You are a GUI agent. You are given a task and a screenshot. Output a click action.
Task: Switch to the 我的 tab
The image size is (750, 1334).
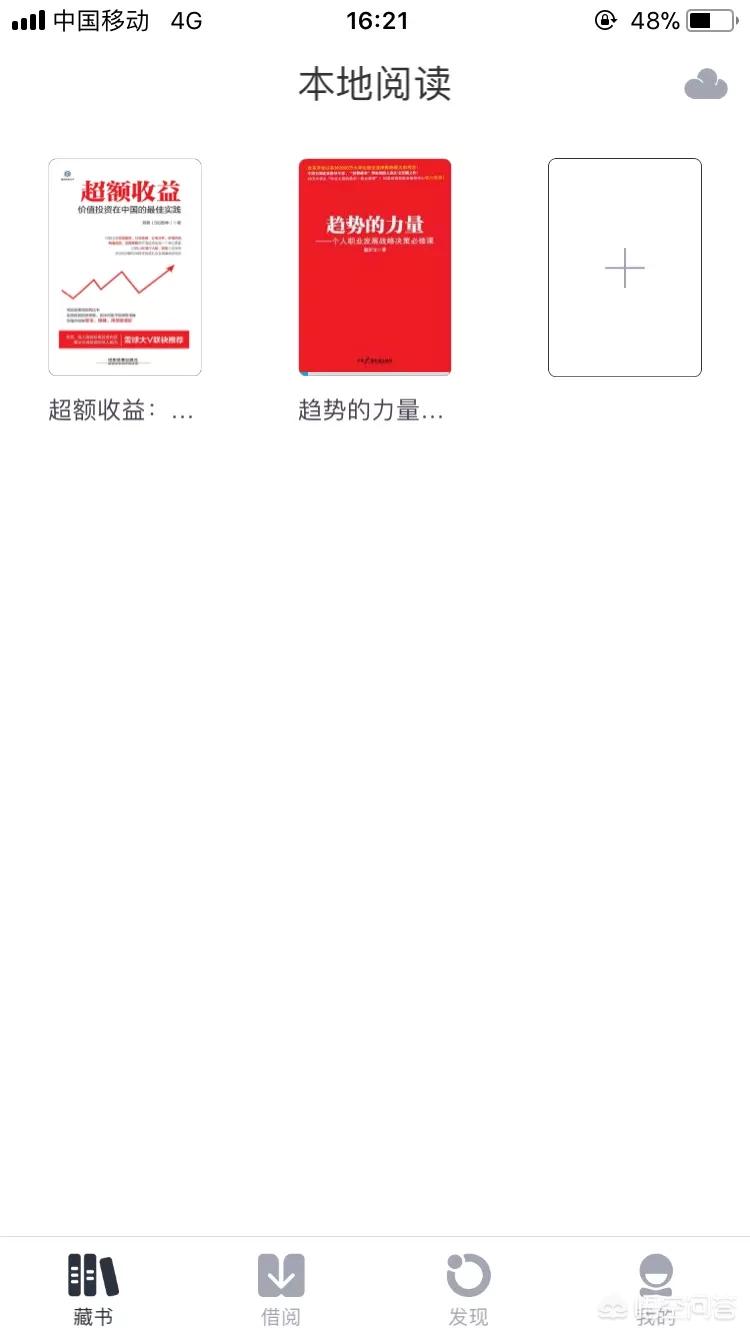point(656,1289)
